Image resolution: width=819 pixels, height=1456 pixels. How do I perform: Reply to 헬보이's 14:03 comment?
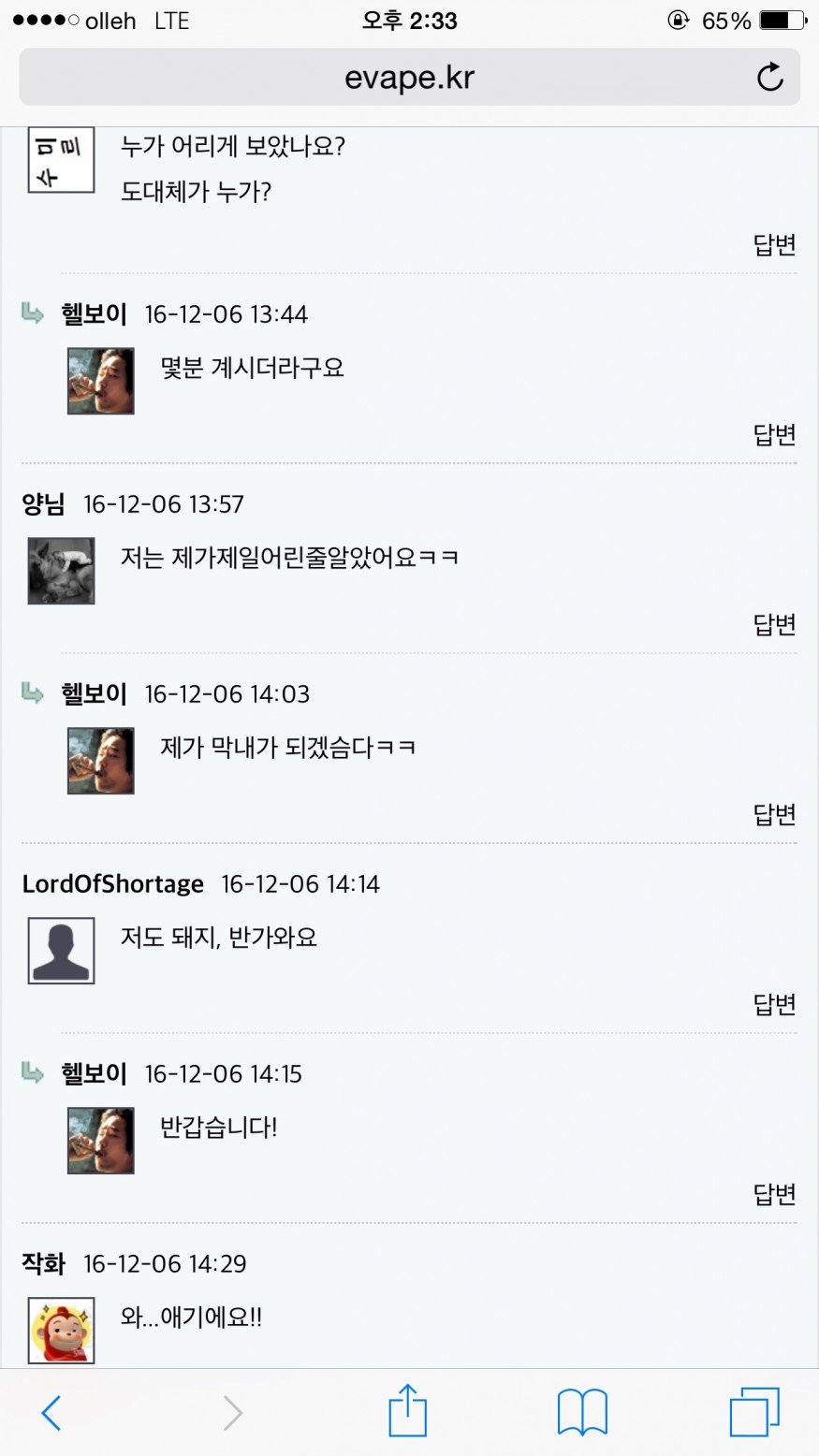click(774, 814)
